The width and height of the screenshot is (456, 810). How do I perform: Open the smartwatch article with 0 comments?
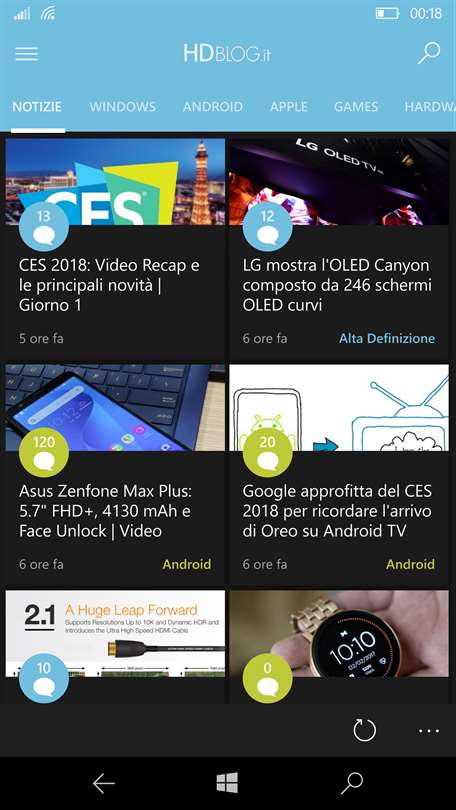(339, 647)
